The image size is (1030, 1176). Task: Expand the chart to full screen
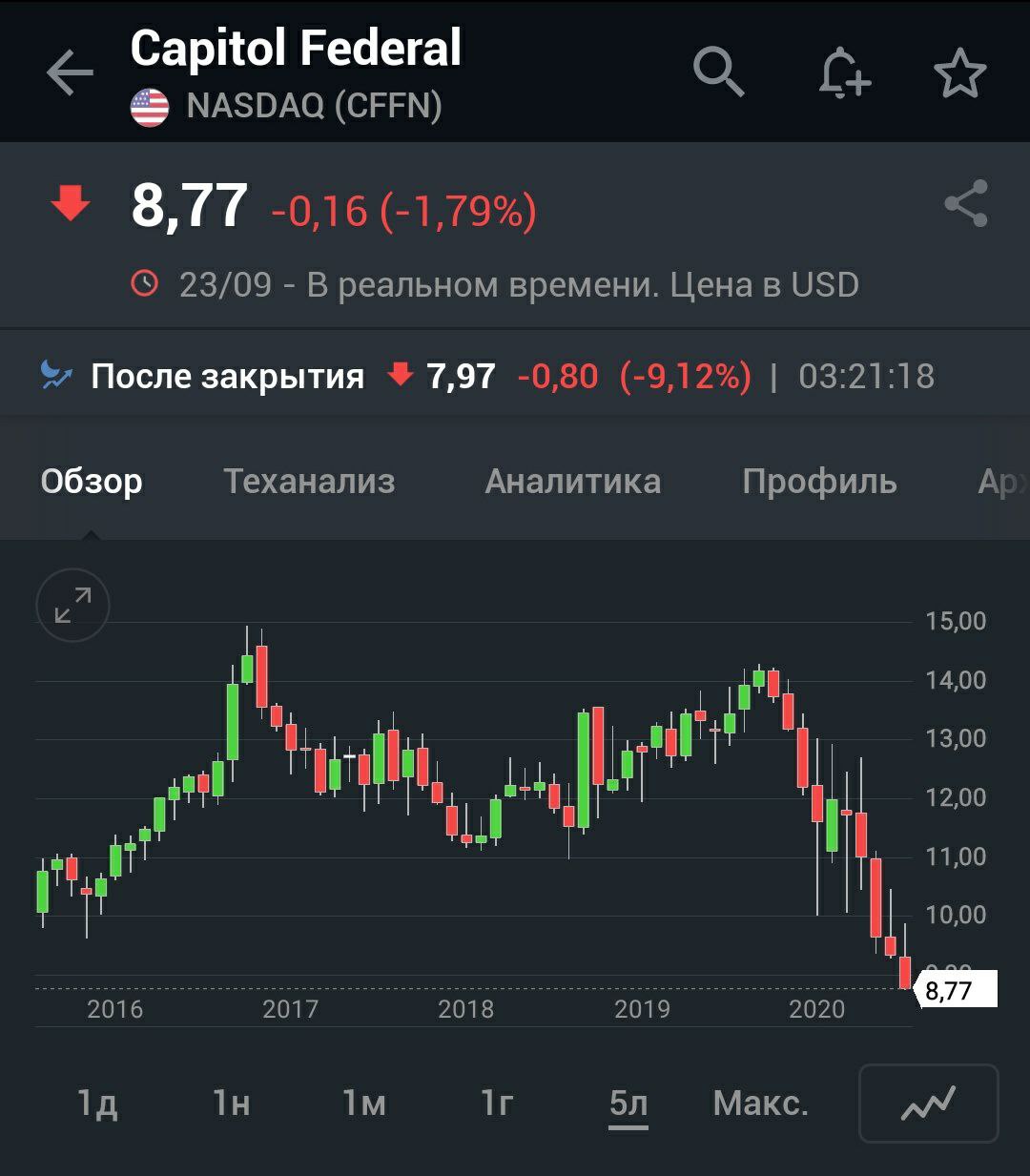[73, 605]
